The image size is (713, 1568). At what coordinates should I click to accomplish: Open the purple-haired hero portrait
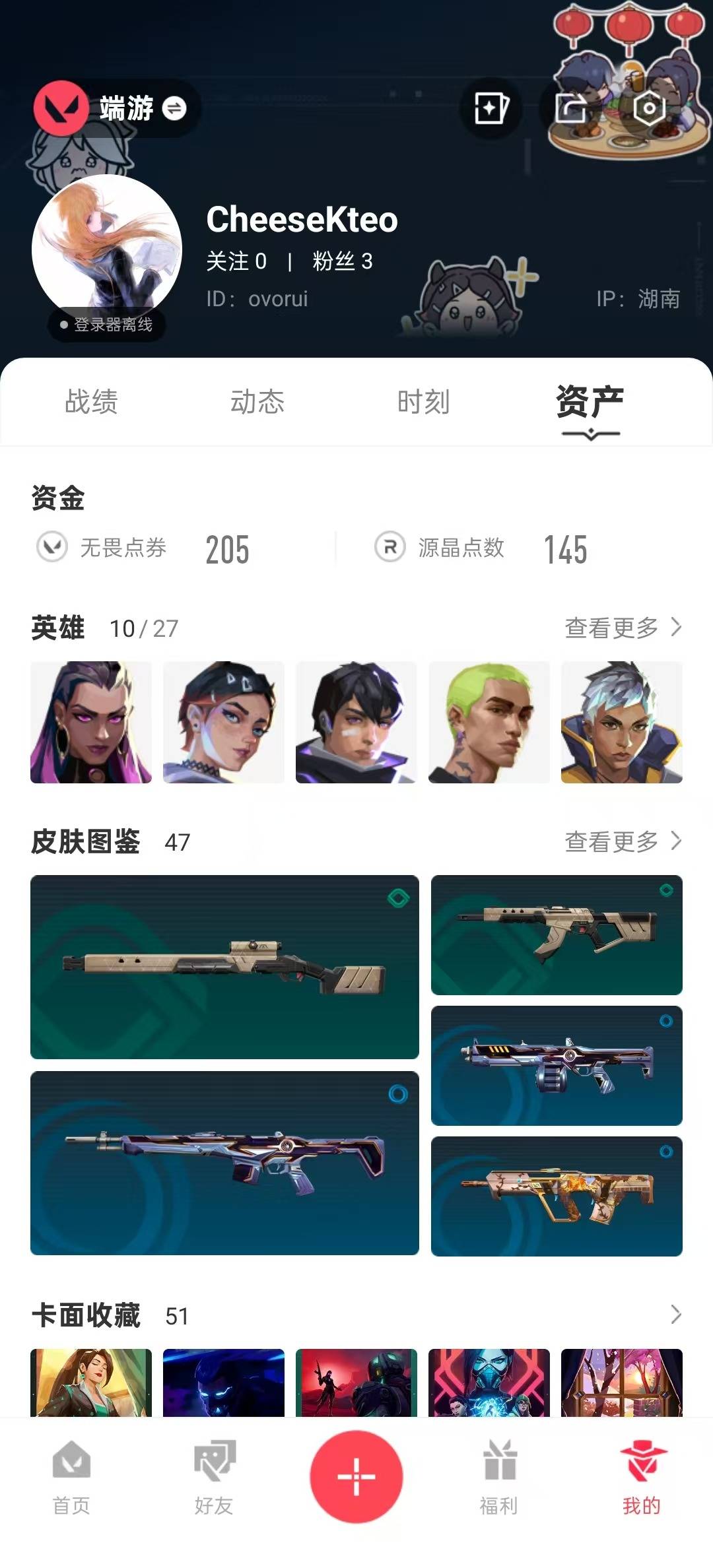point(91,722)
